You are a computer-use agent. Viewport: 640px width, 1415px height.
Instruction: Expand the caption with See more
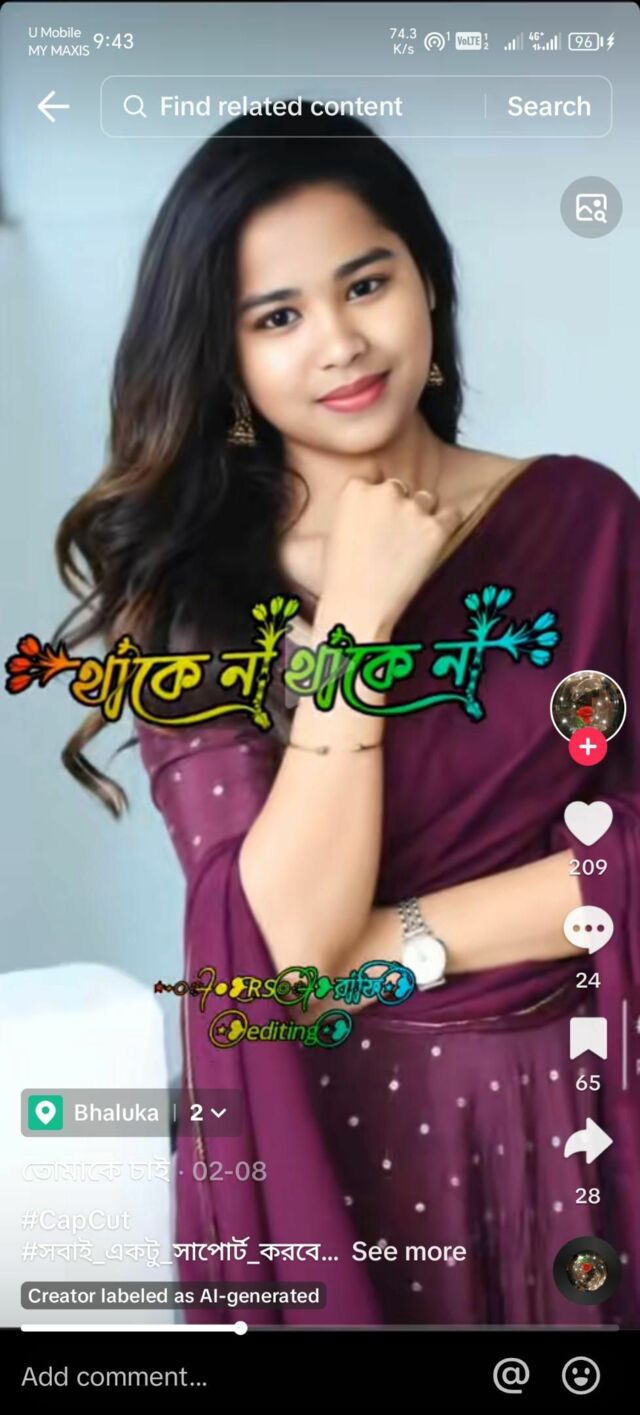point(408,1251)
